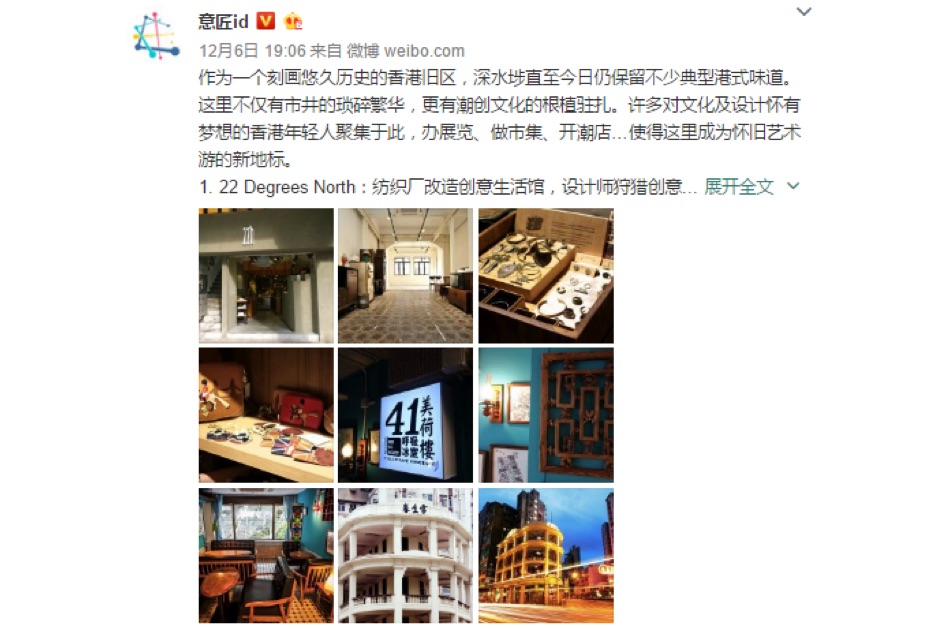View the bright tiled-floor interior photo
The width and height of the screenshot is (946, 631).
(x=405, y=275)
